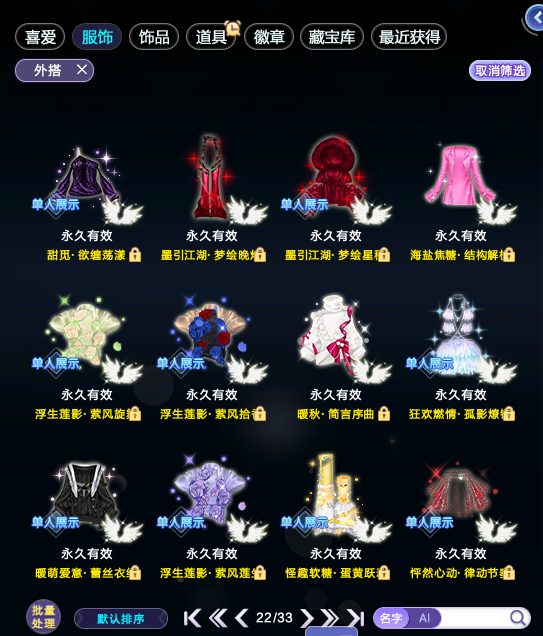Tap 取消筛选 to clear filters
The width and height of the screenshot is (543, 636).
(500, 71)
